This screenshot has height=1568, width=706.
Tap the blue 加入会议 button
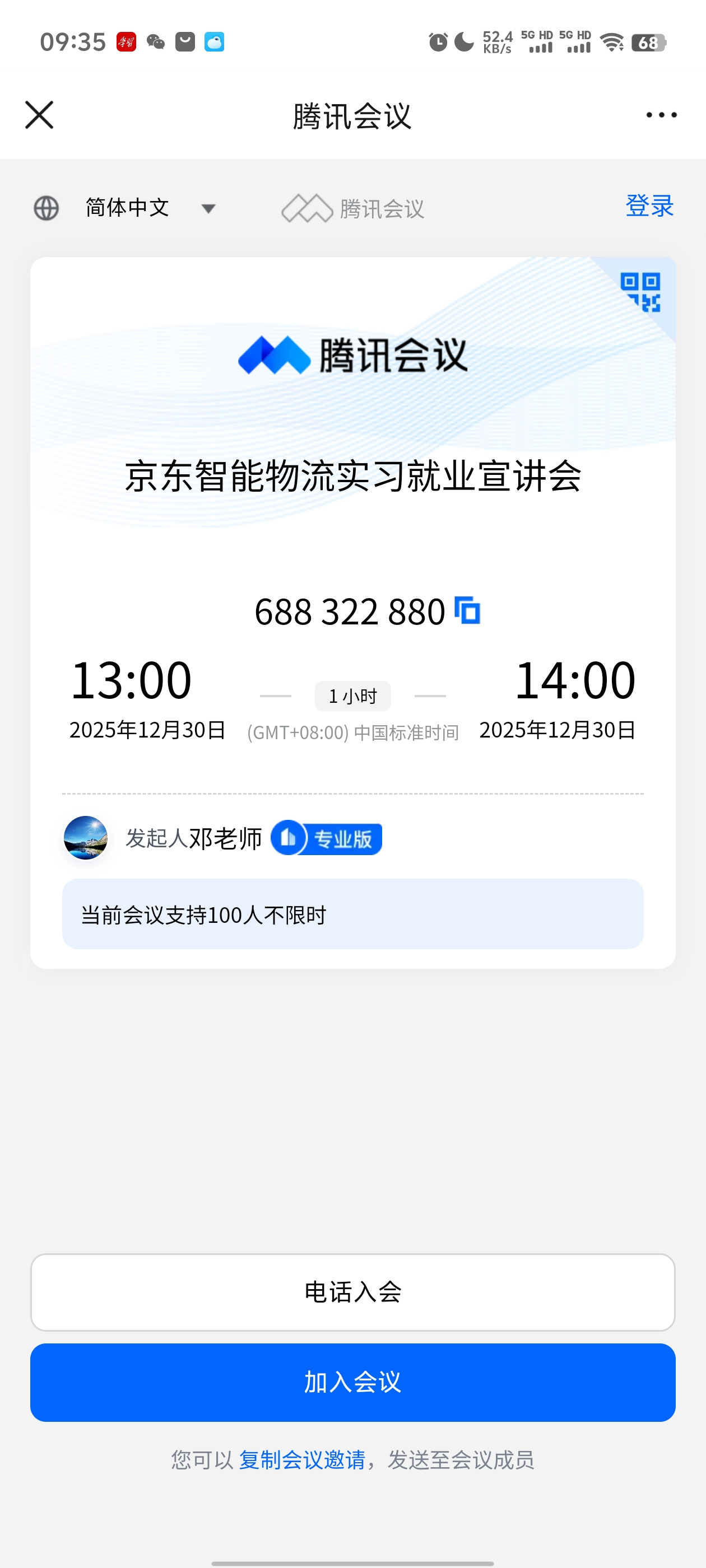[352, 1382]
